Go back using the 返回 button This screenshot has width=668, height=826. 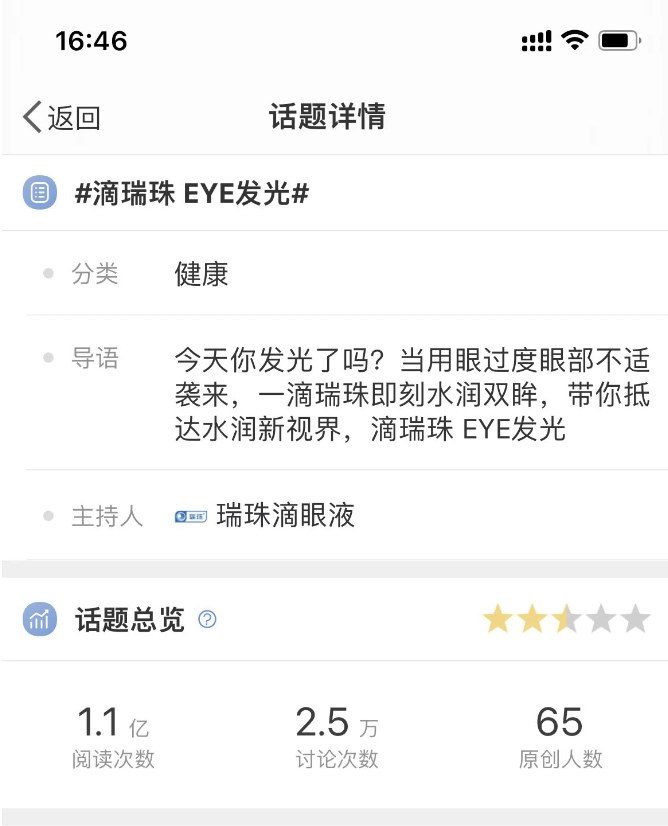pyautogui.click(x=62, y=117)
